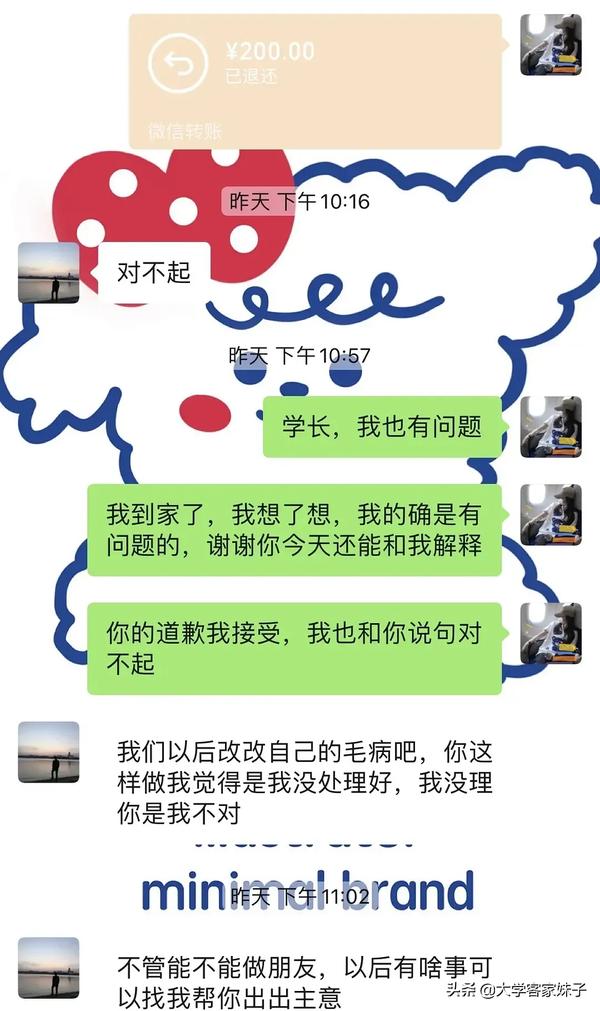The image size is (600, 1011).
Task: Tap avatar beside 我到家了 message
Action: tap(551, 515)
